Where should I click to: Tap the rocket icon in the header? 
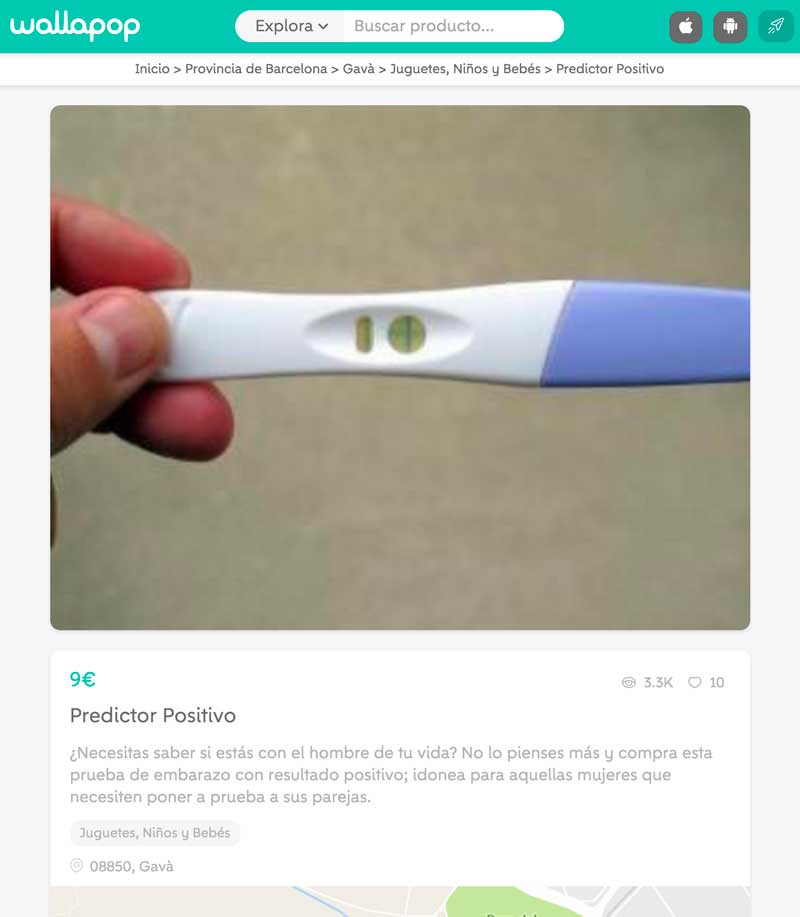[776, 27]
